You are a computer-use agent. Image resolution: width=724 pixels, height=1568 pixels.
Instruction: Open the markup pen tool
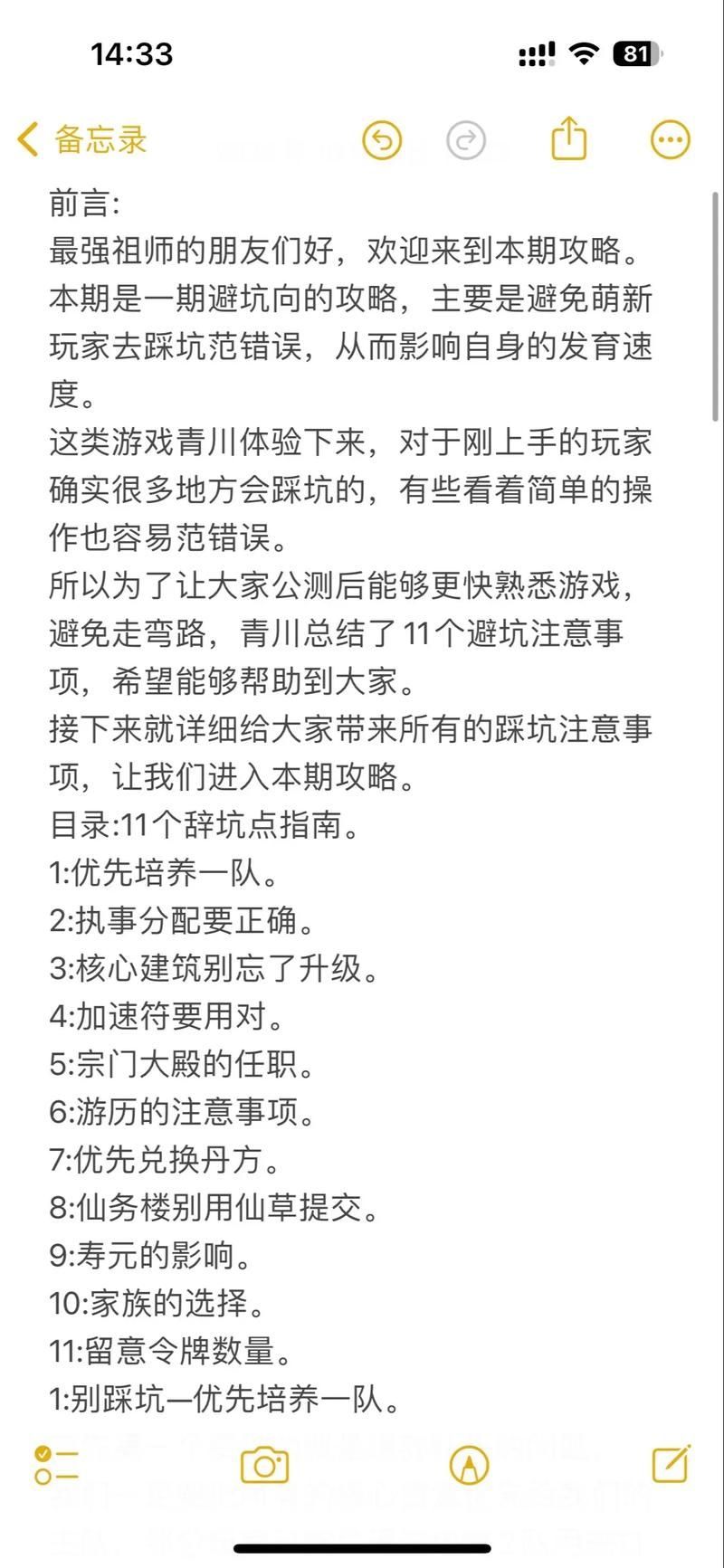point(469,1465)
